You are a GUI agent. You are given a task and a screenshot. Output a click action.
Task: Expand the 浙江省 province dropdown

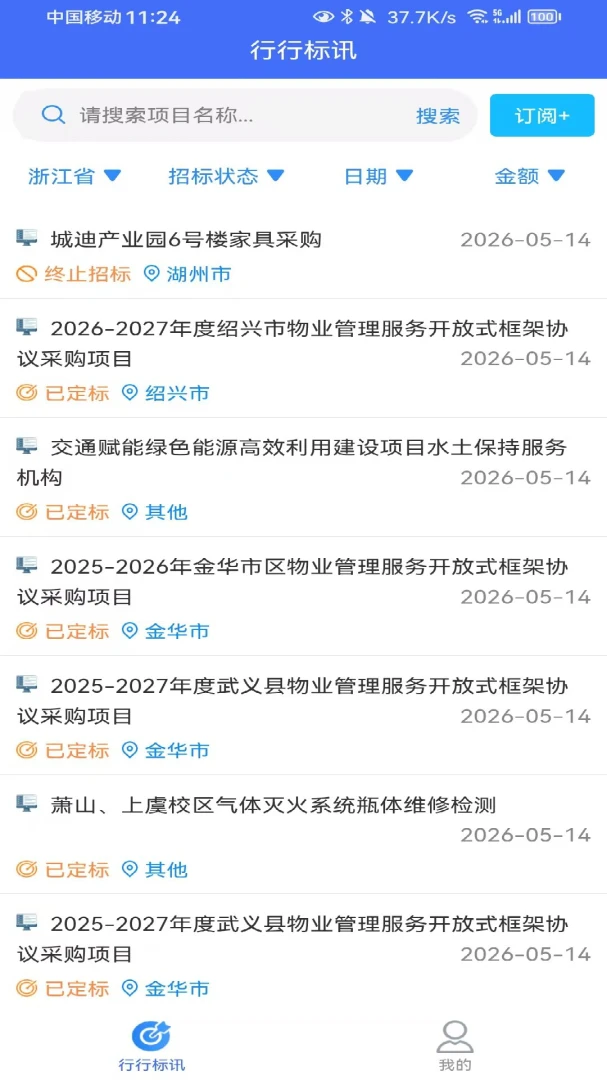(74, 176)
